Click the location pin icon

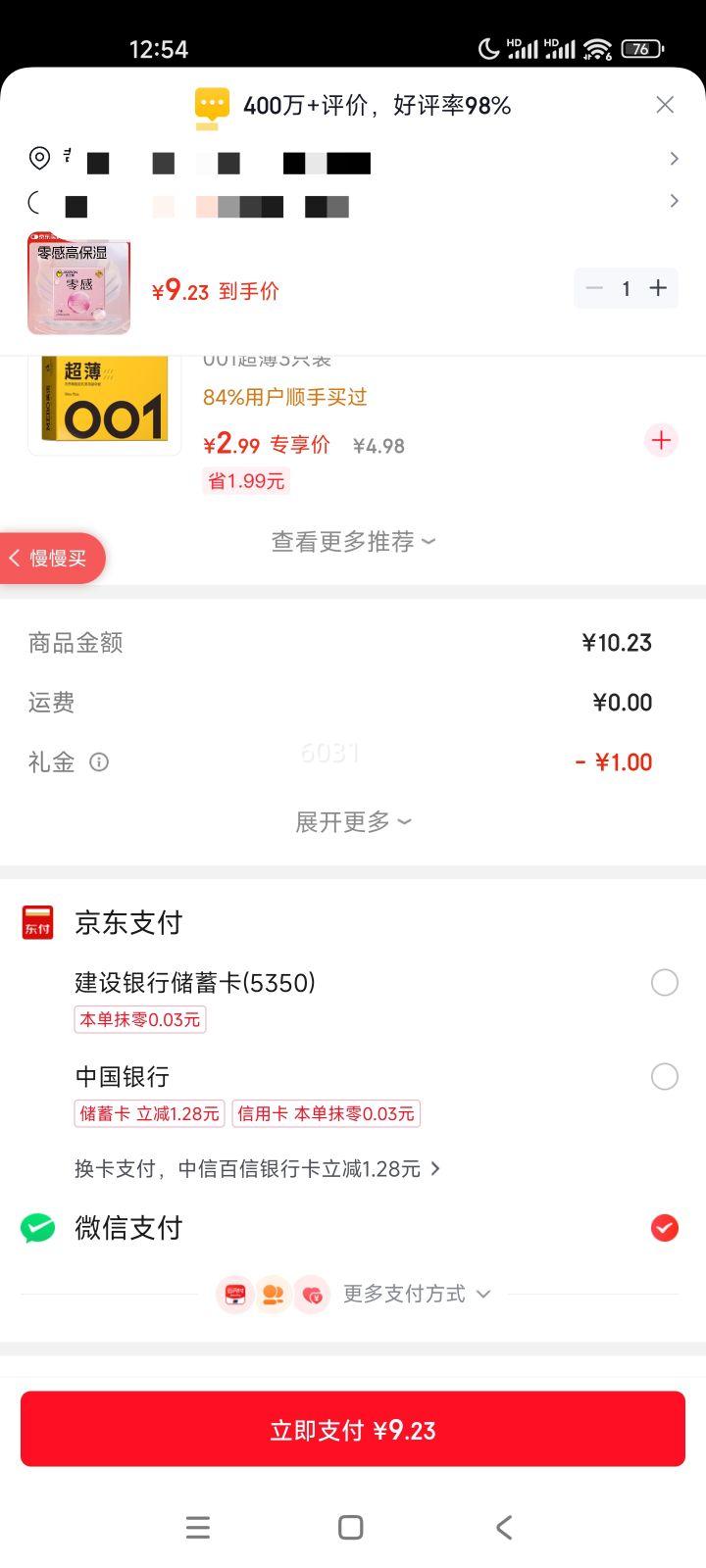click(38, 158)
